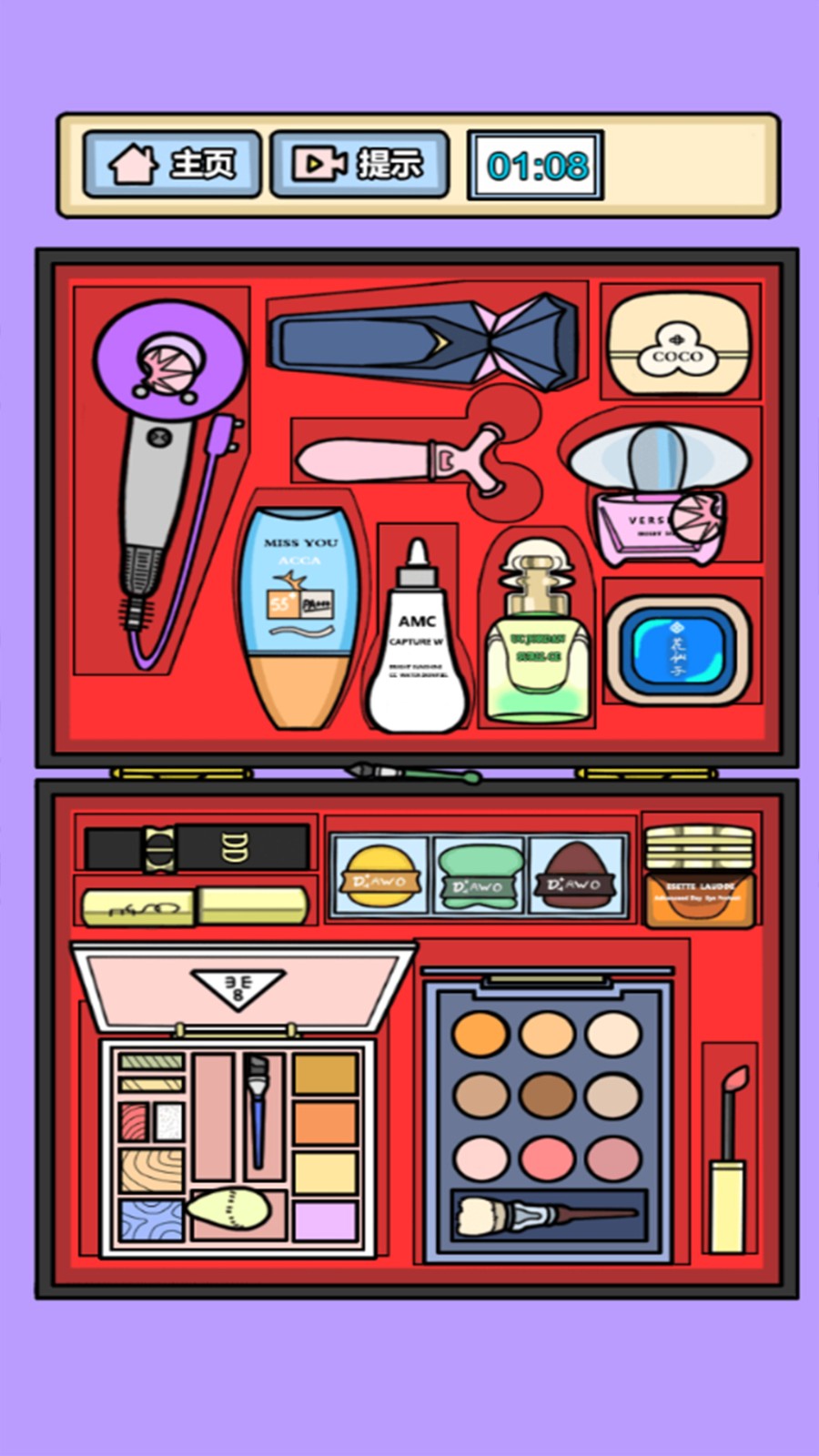Go back to the 主页 home screen
Screen dimensions: 819x1456
point(172,165)
